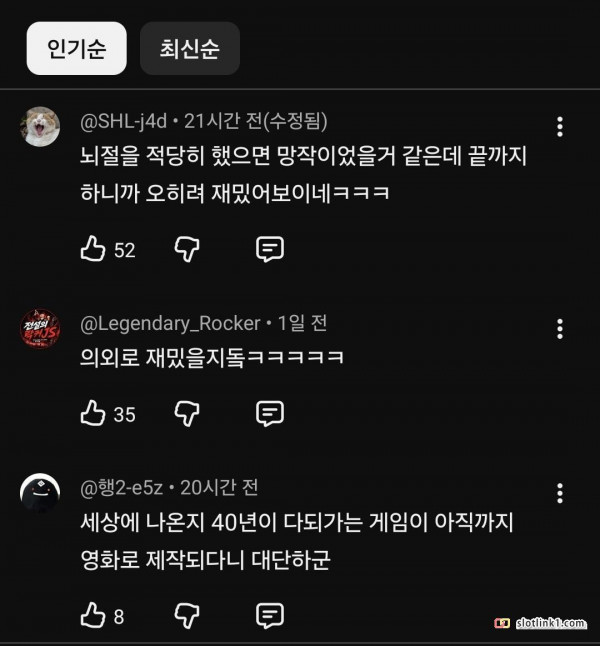Open three-dot menu on @행2-e5z's comment
This screenshot has height=646, width=600.
click(560, 493)
